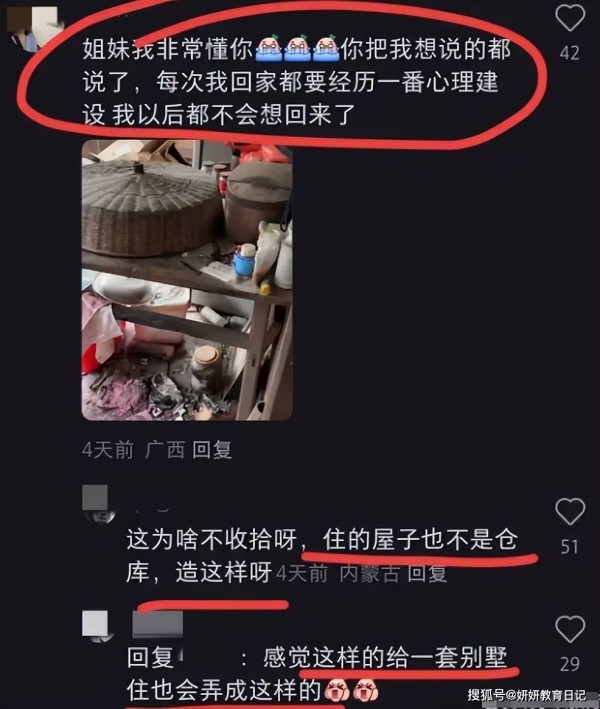Like the reply about 给一套别墅
Screen dimensions: 600x709
570,630
